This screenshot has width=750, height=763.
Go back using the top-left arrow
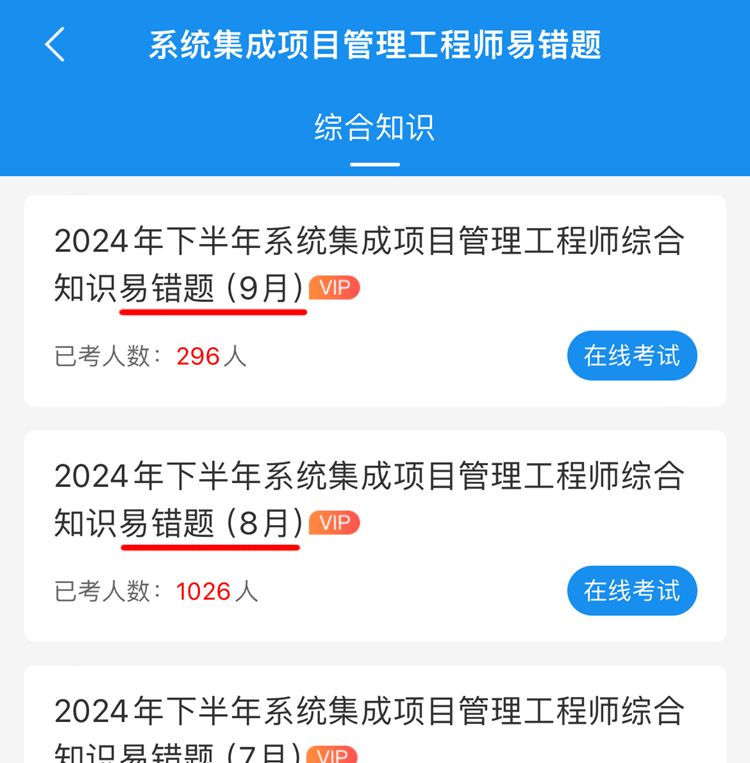coord(55,45)
